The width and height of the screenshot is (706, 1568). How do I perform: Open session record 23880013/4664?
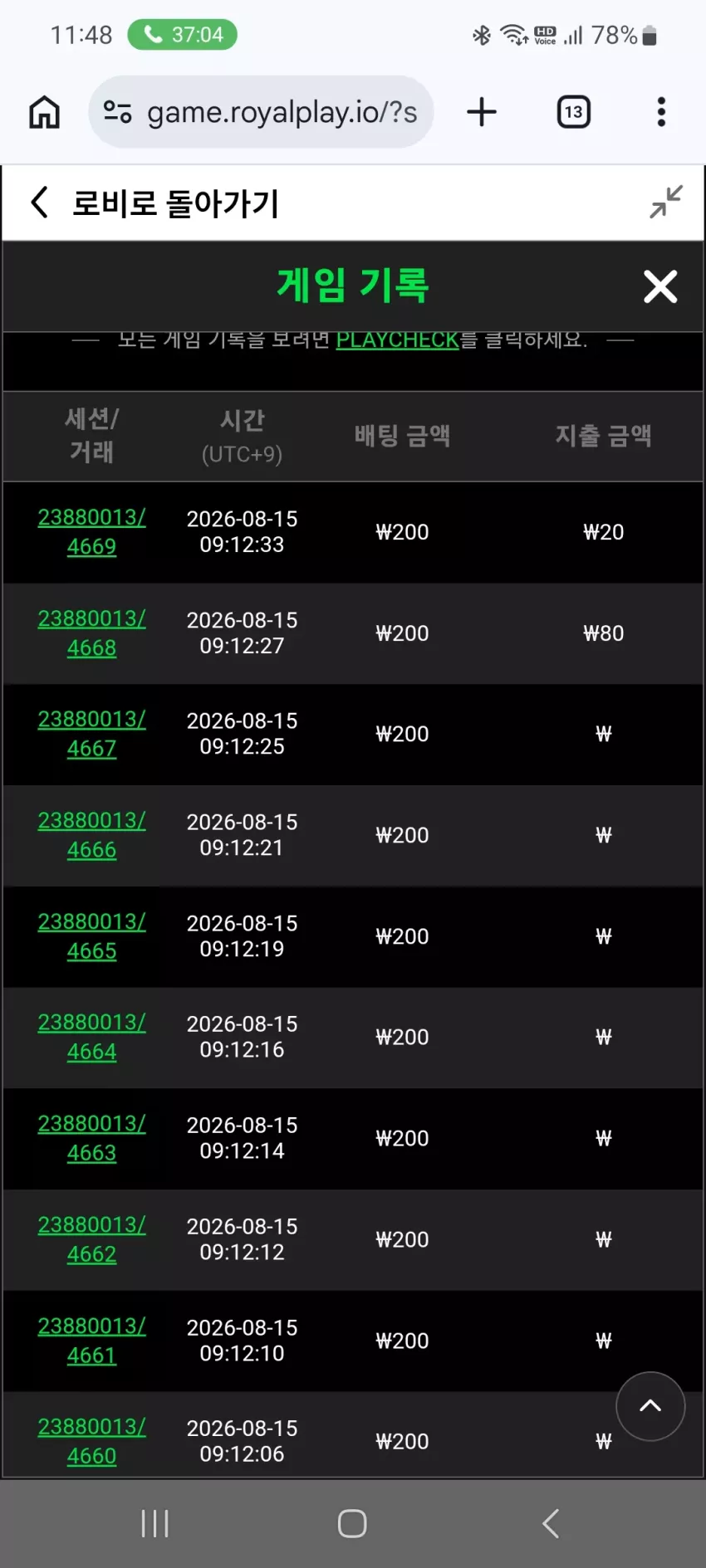tap(91, 1037)
